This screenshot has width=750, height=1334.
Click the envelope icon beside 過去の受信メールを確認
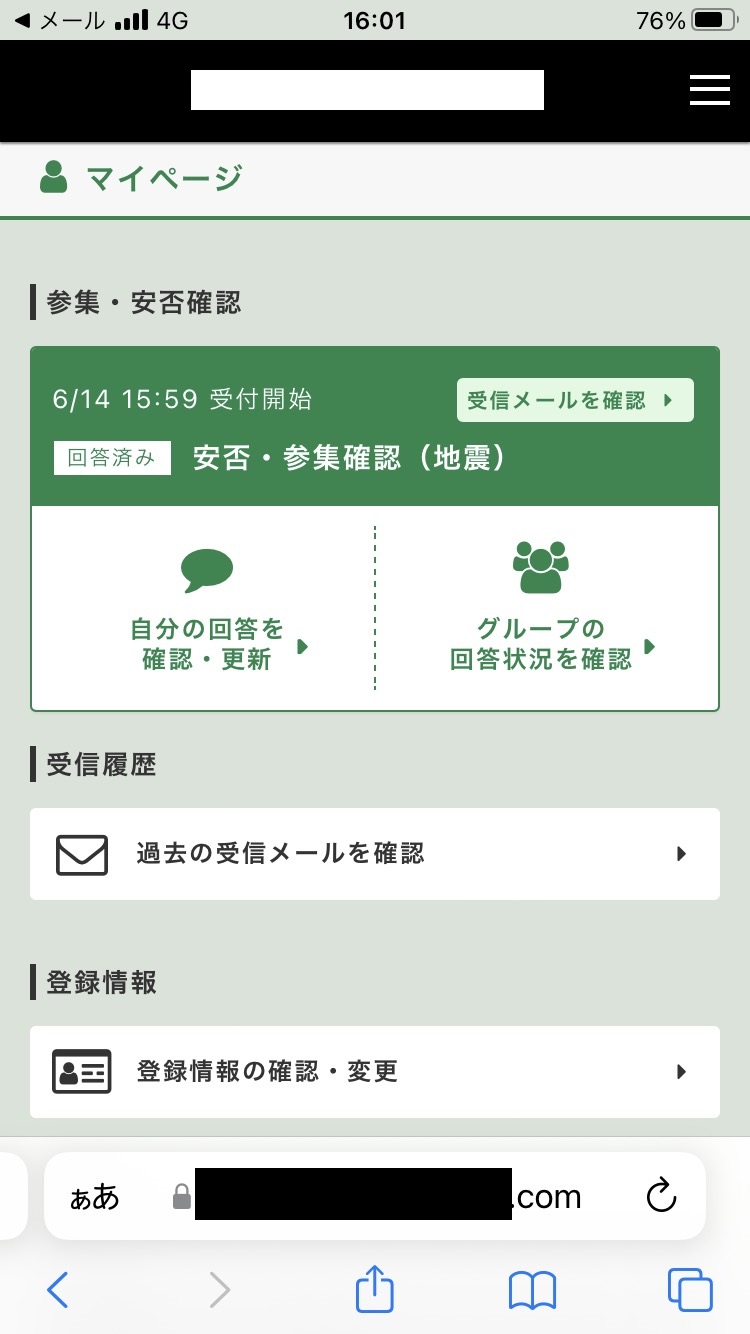coord(82,854)
